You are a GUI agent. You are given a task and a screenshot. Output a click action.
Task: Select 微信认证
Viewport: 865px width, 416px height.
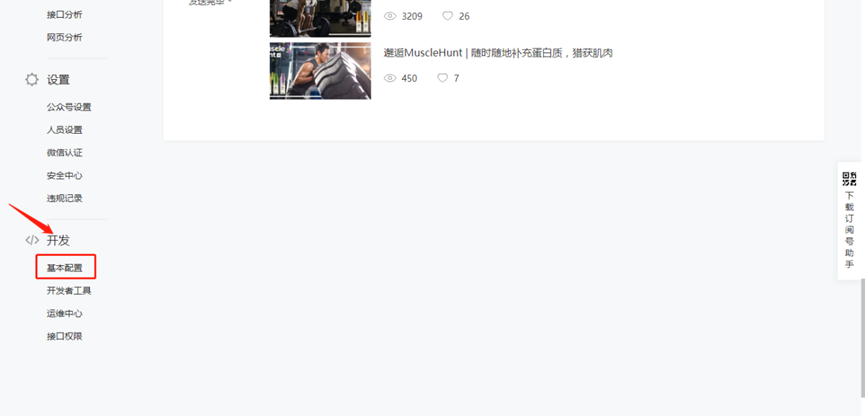pyautogui.click(x=64, y=153)
